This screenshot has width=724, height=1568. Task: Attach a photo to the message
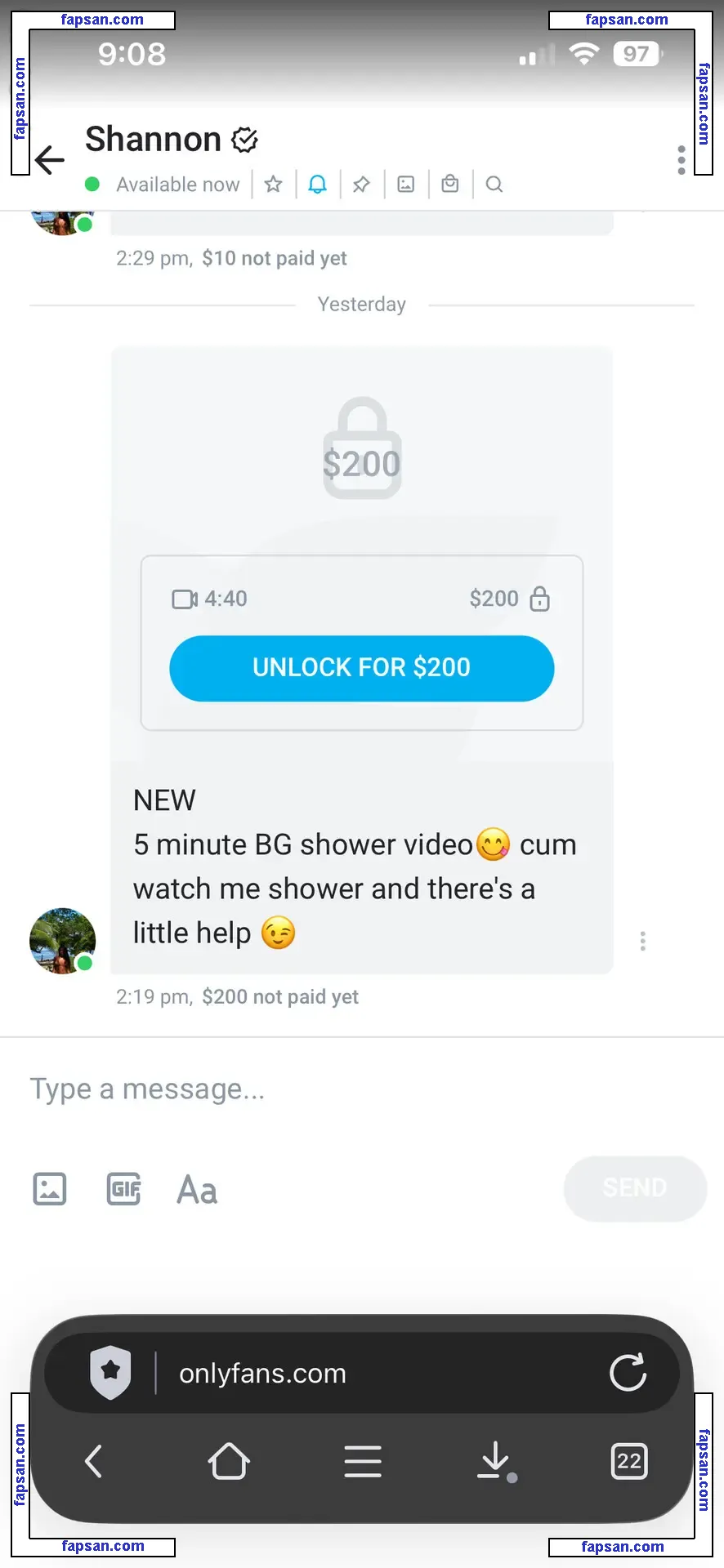[50, 1189]
